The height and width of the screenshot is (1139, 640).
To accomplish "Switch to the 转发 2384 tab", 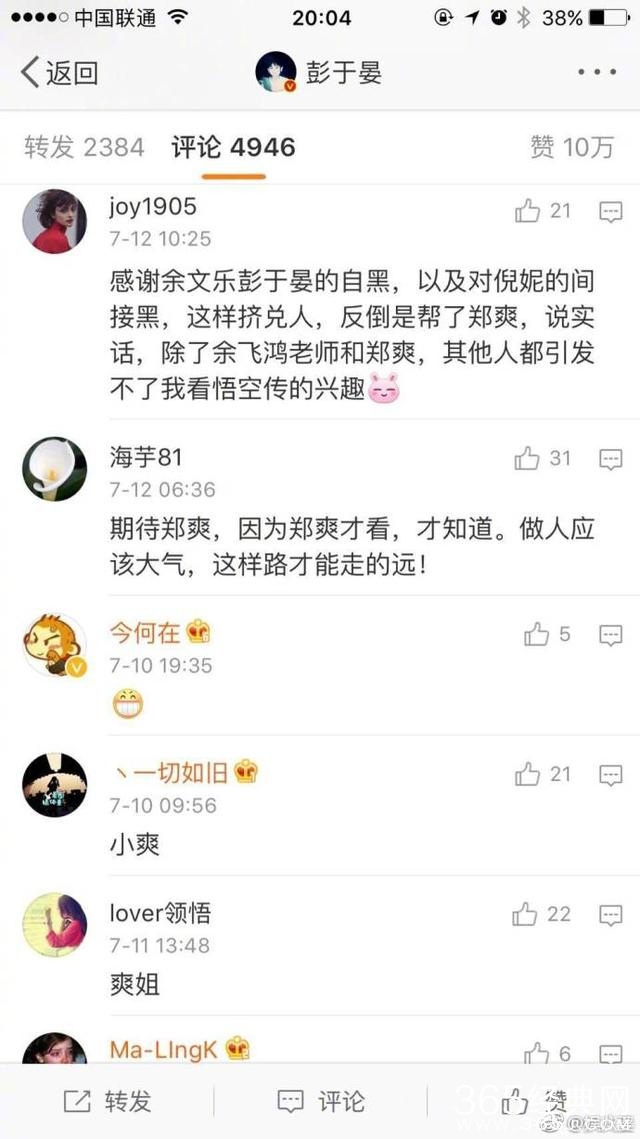I will 84,148.
